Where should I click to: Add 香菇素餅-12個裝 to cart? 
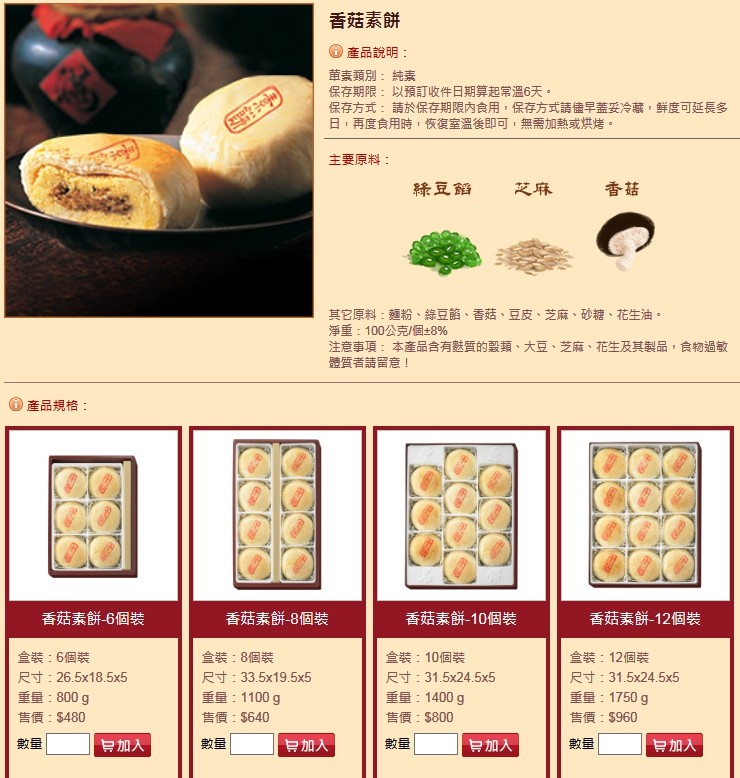(x=674, y=744)
